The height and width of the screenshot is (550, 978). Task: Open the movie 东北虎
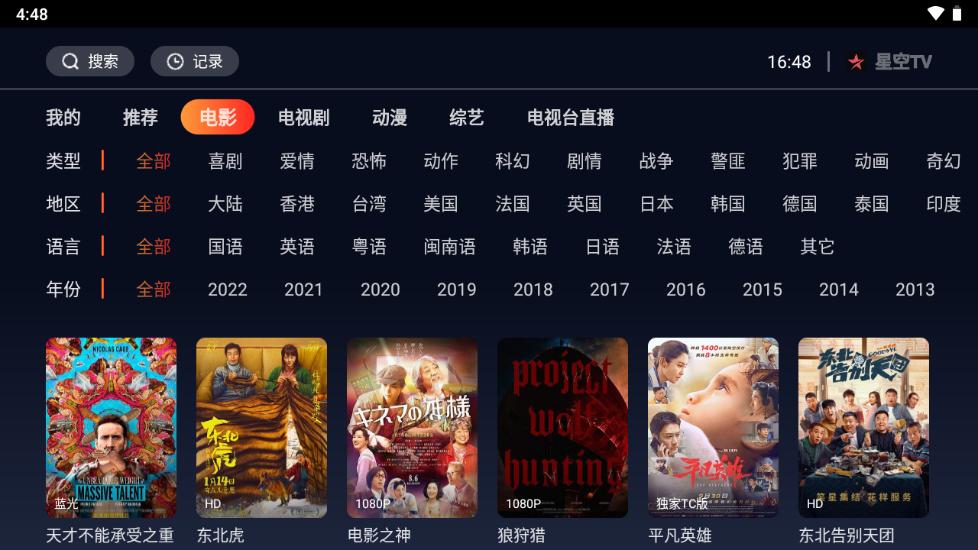click(261, 428)
